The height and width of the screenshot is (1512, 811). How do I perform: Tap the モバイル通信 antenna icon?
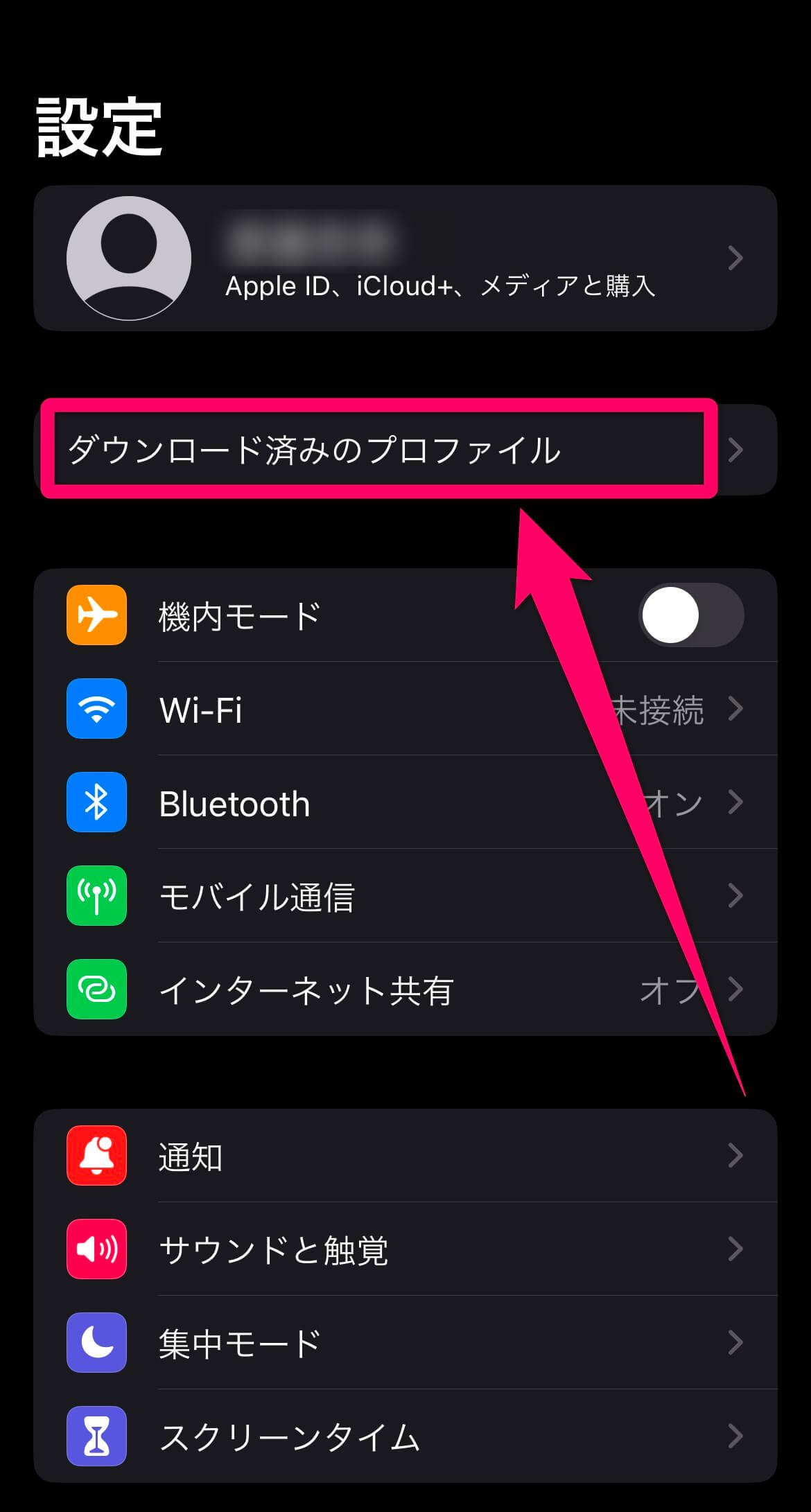[x=96, y=896]
